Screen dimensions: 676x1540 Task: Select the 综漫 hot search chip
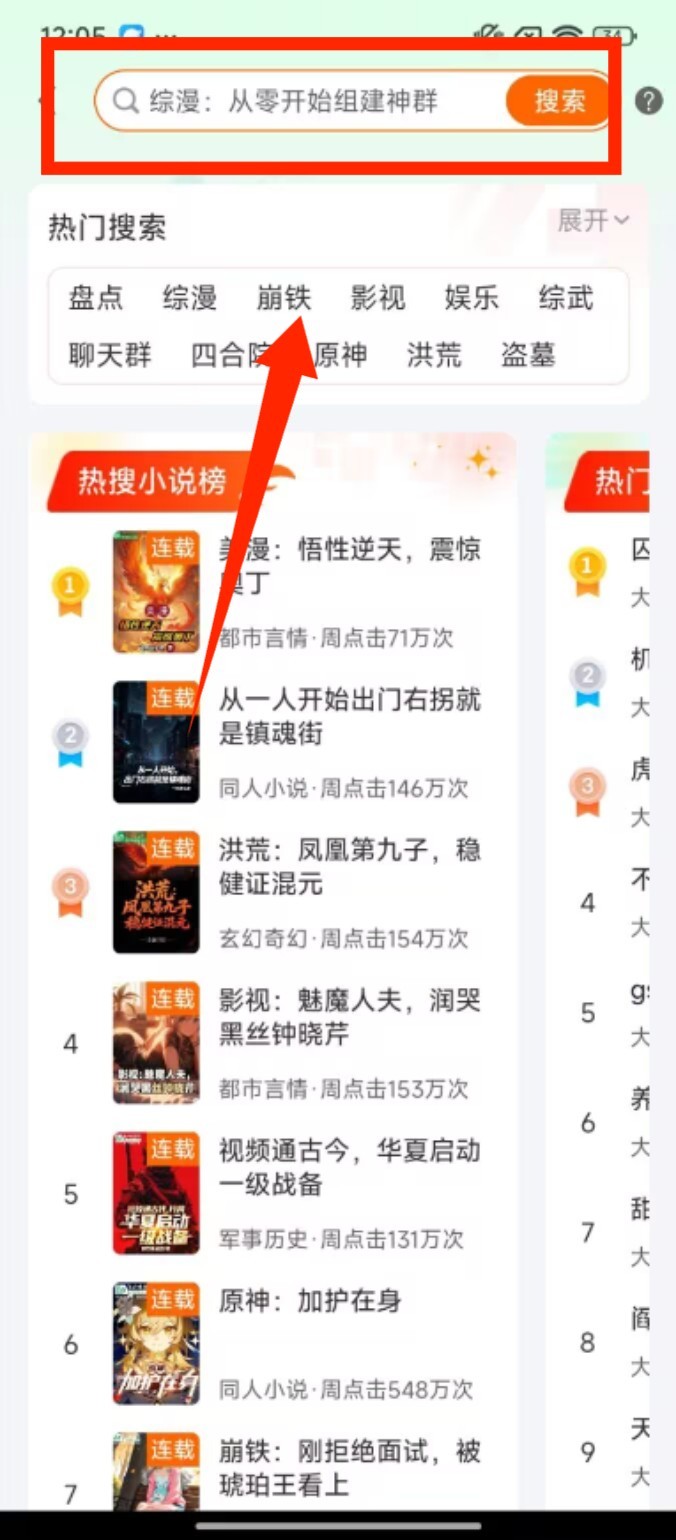point(190,298)
